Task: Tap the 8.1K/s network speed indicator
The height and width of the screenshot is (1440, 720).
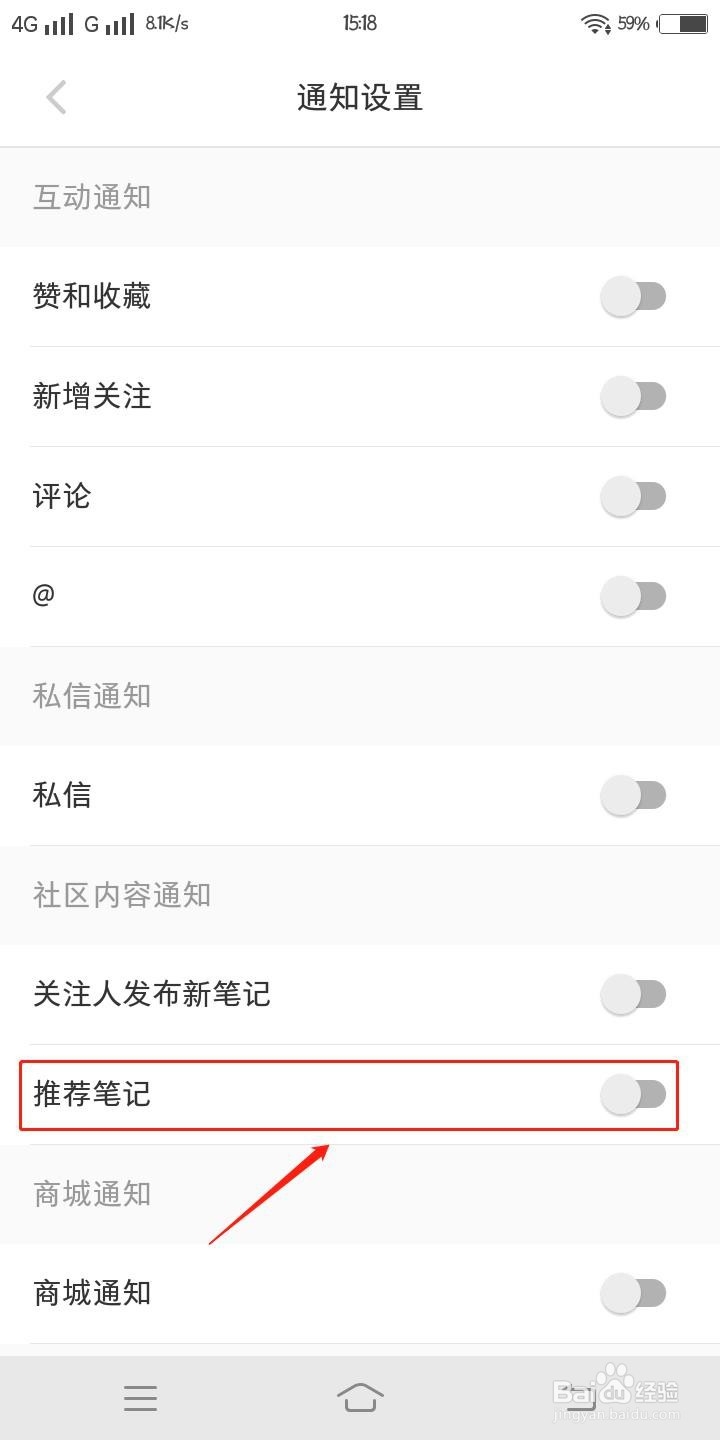Action: pos(167,20)
